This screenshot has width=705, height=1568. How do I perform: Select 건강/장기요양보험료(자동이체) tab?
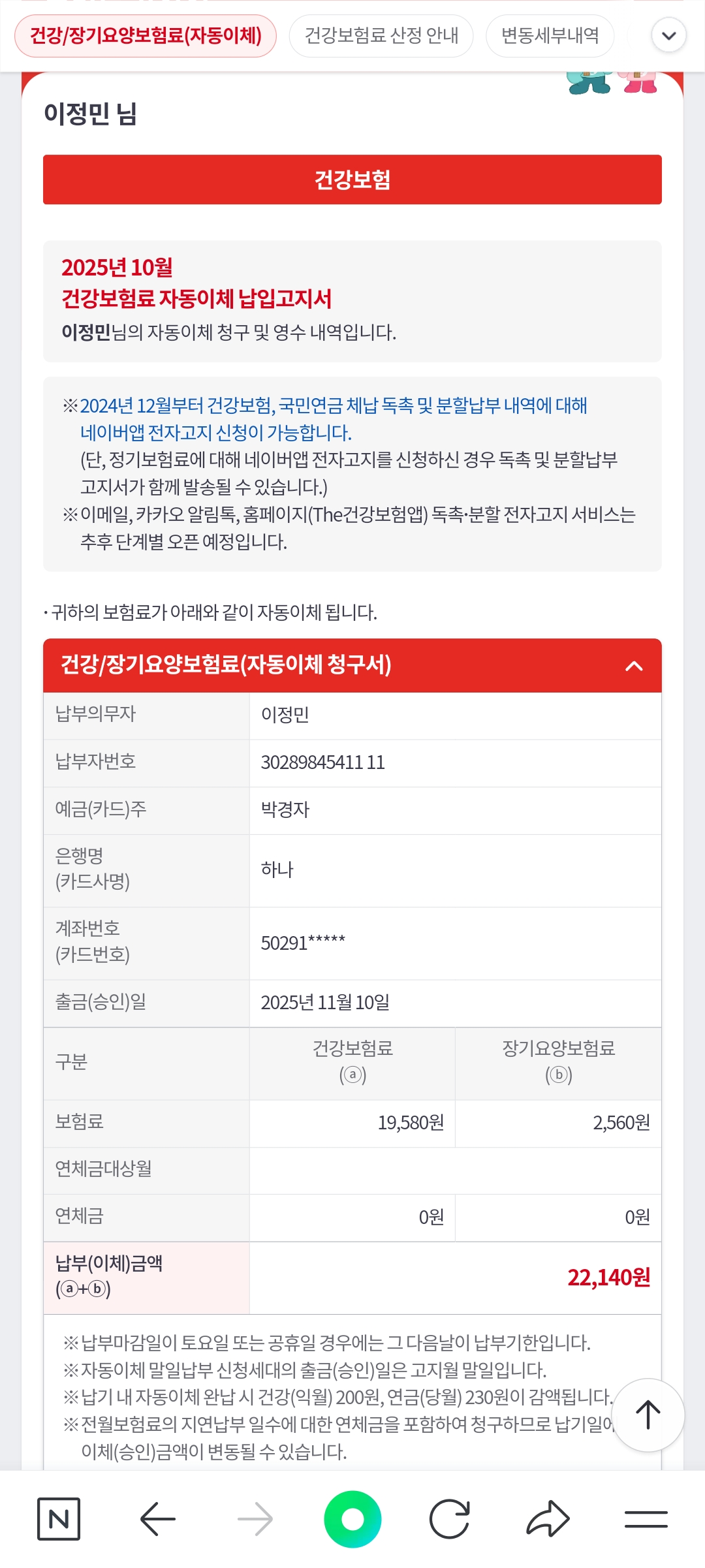point(146,35)
